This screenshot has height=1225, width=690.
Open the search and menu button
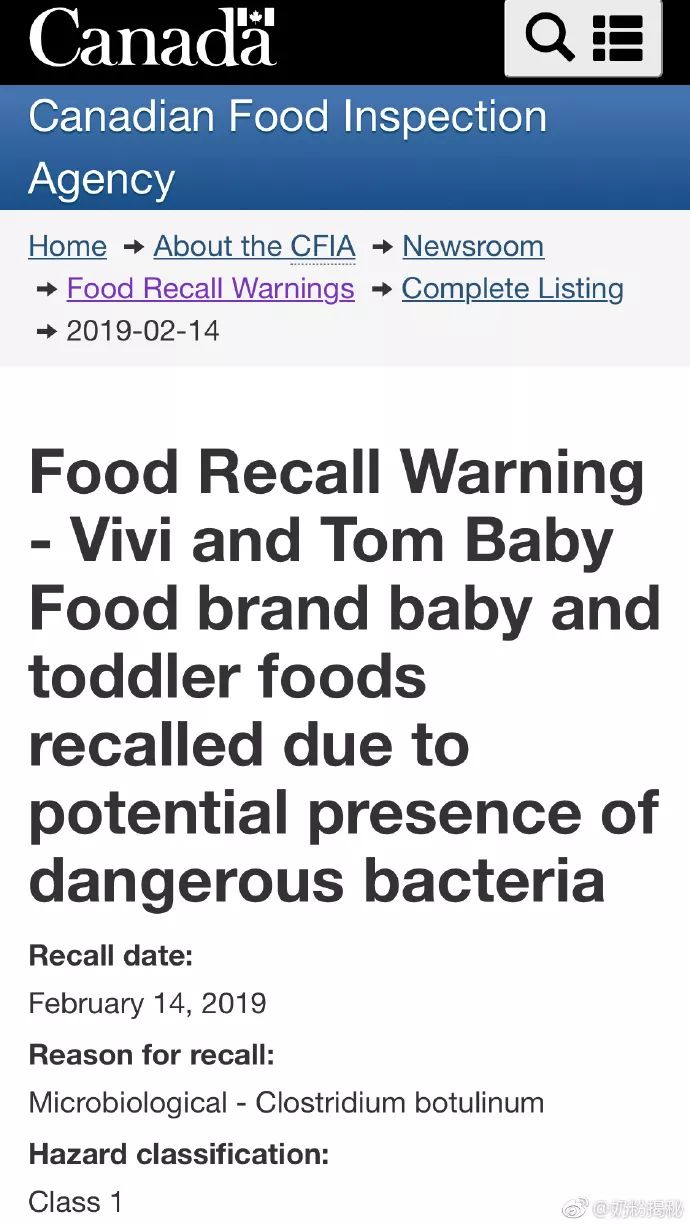click(x=583, y=38)
